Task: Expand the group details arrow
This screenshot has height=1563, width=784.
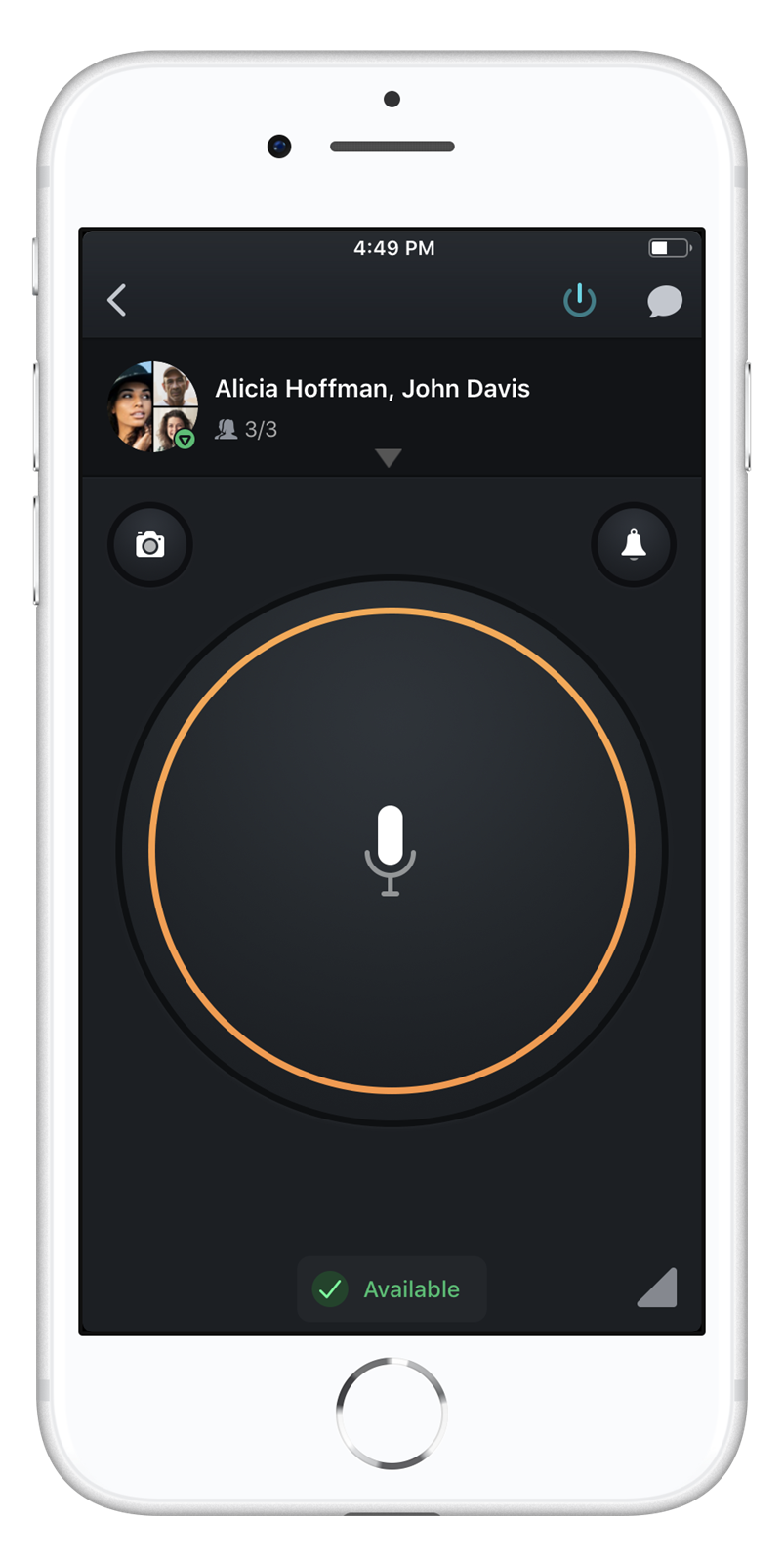Action: [389, 457]
